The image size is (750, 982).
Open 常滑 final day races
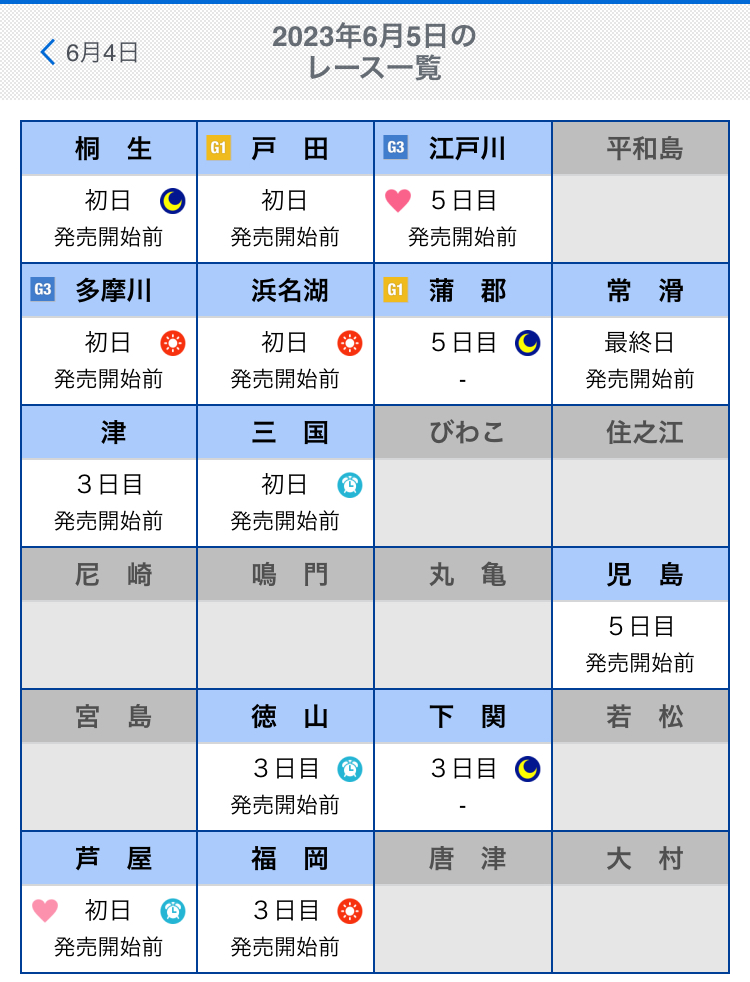(x=640, y=334)
